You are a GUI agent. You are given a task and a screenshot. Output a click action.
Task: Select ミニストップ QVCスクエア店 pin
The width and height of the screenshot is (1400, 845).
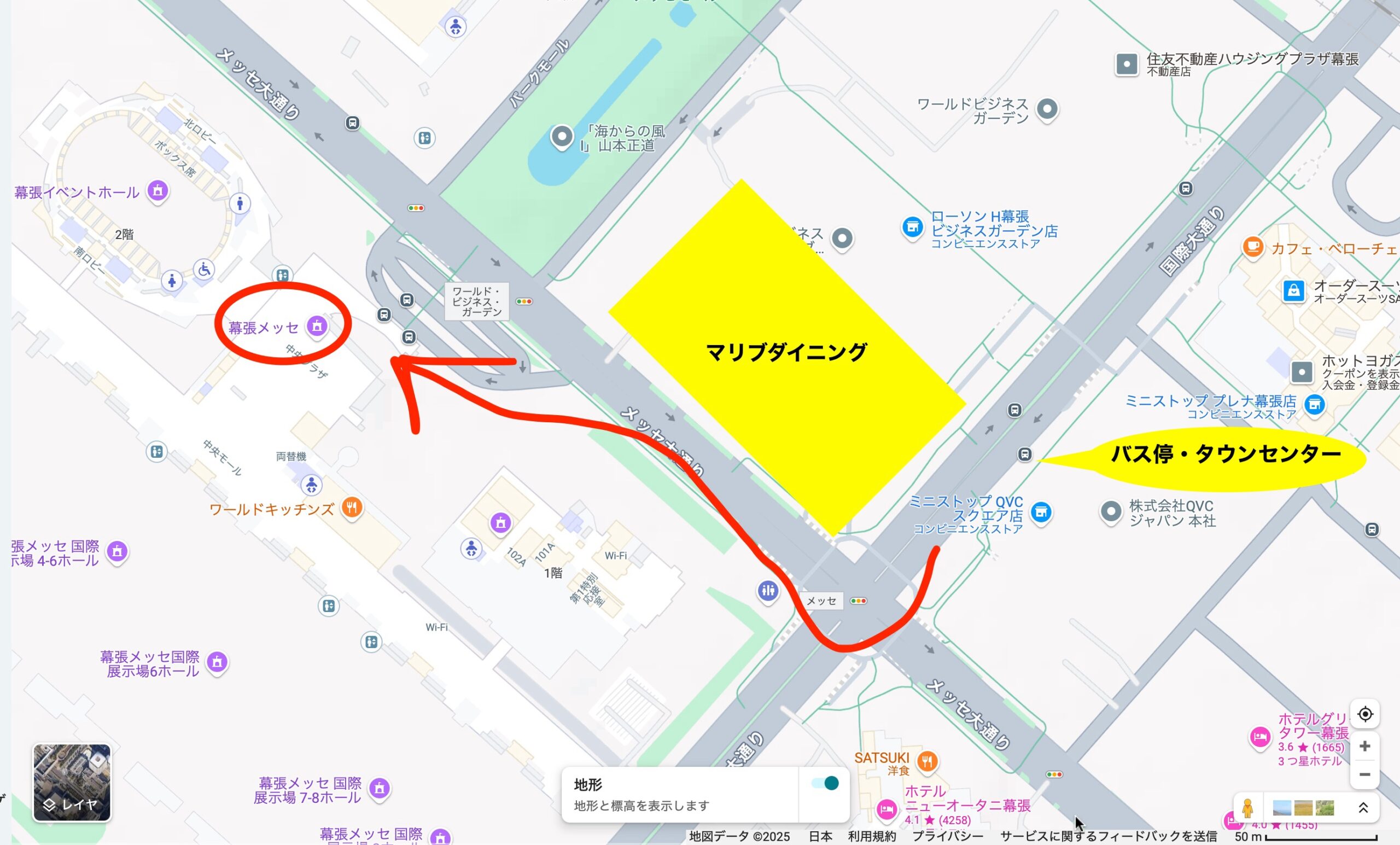pos(1041,512)
